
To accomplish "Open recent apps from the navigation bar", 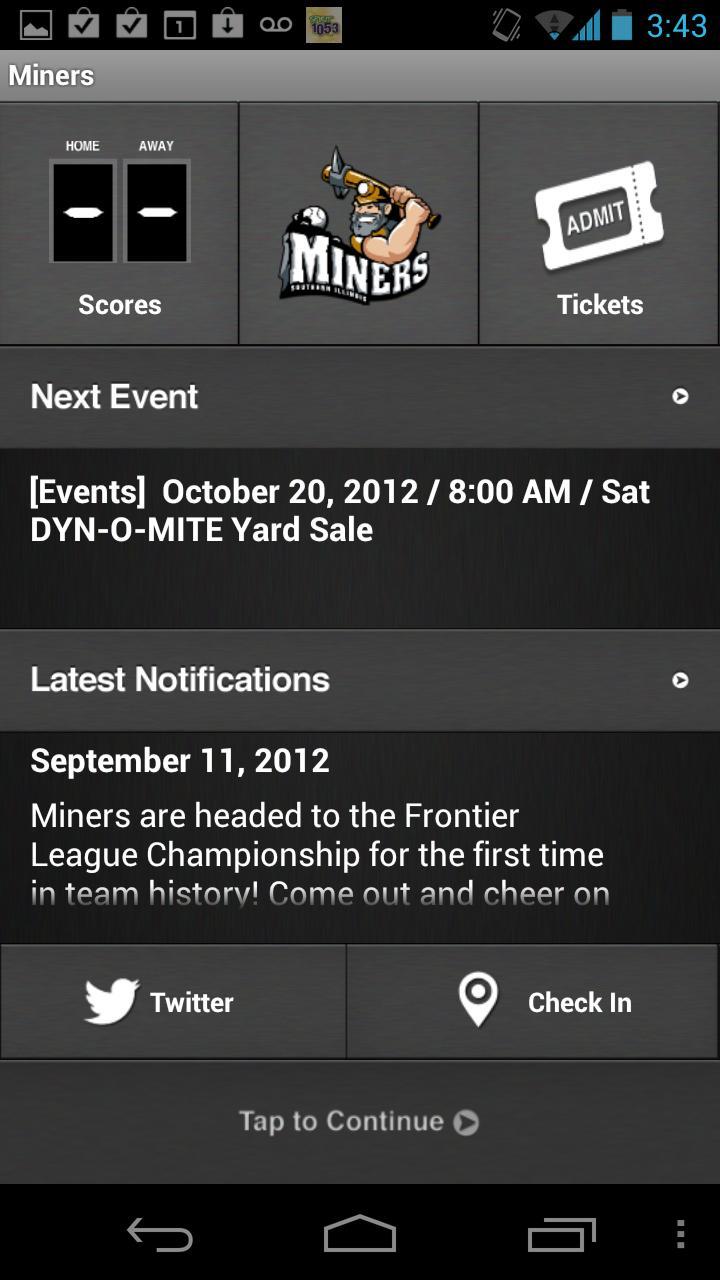I will pyautogui.click(x=561, y=1235).
